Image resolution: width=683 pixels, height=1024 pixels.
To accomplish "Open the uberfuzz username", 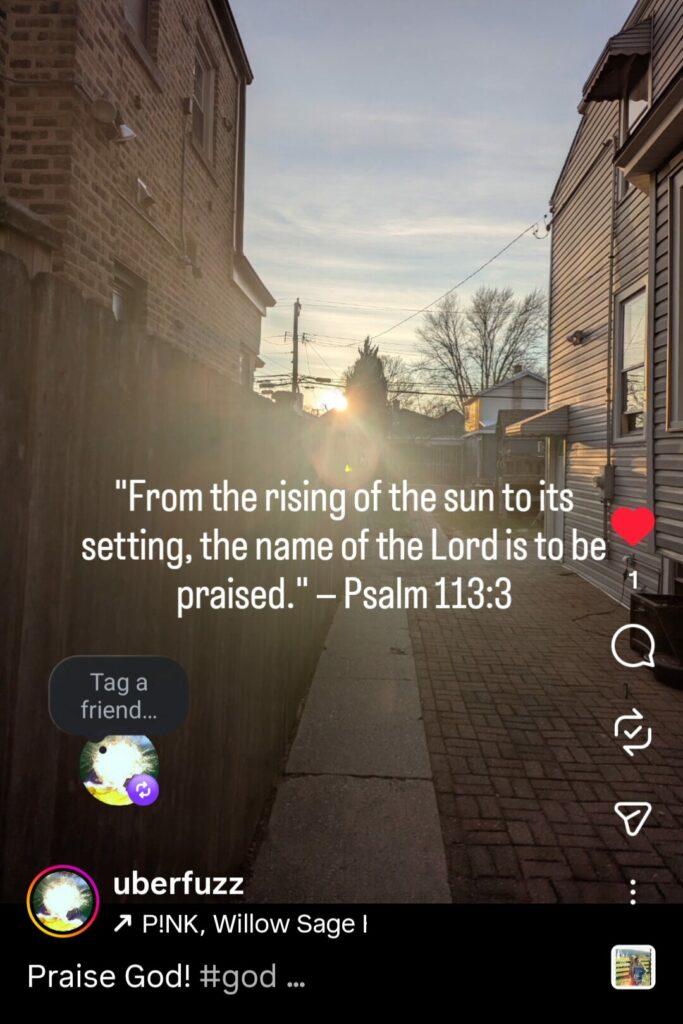I will (x=178, y=884).
